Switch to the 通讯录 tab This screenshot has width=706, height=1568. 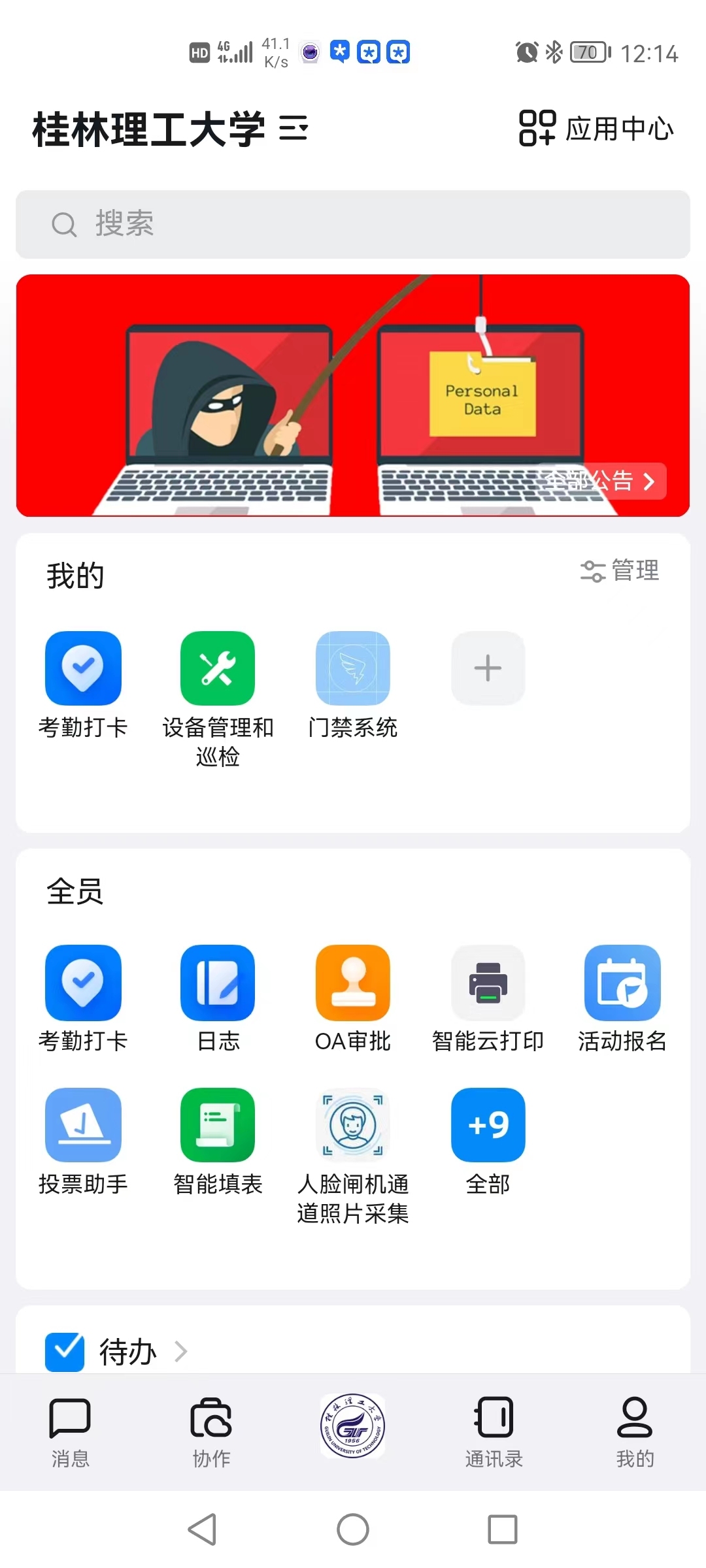tap(494, 1431)
